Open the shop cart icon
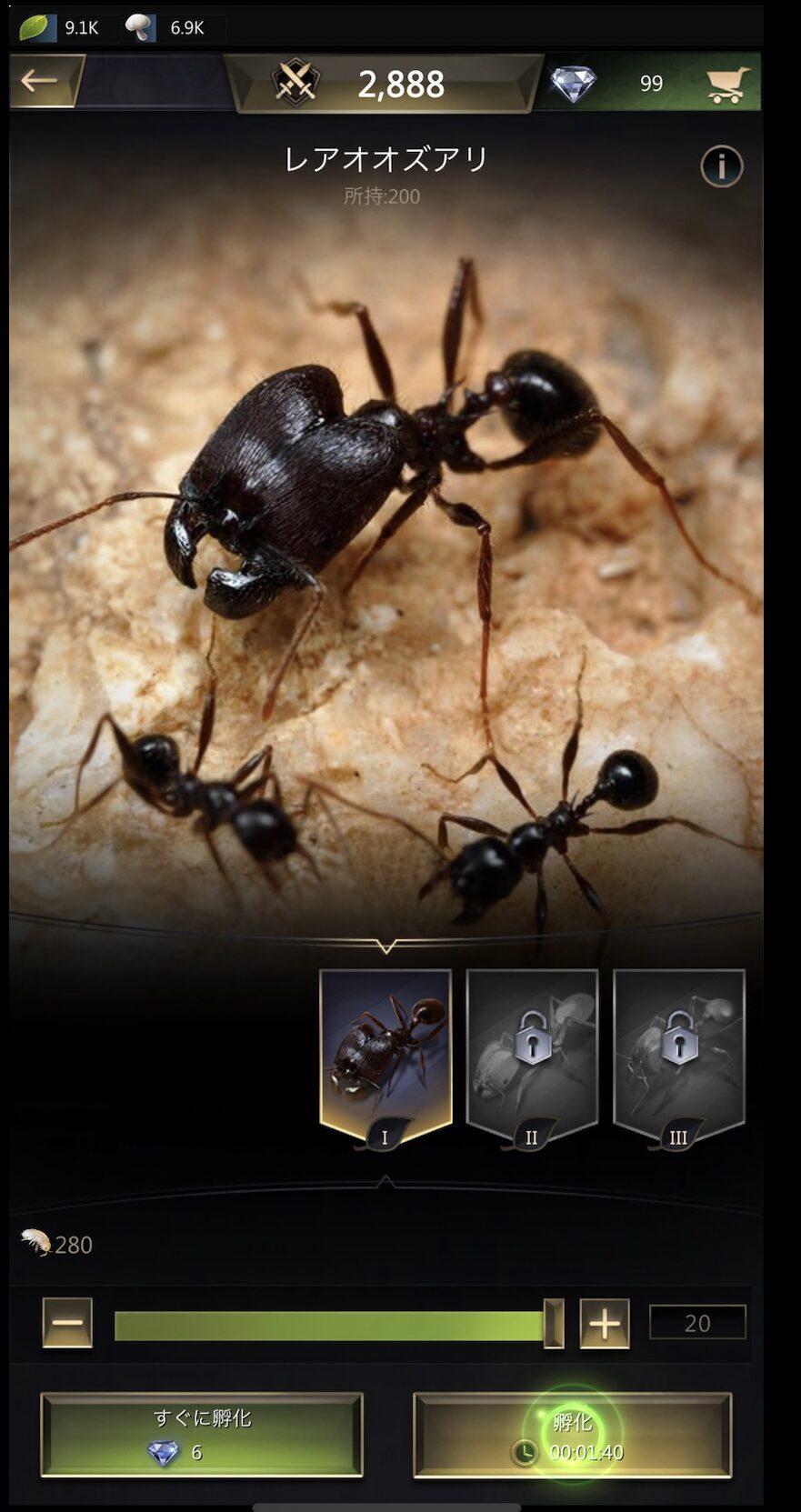The image size is (801, 1512). (727, 84)
